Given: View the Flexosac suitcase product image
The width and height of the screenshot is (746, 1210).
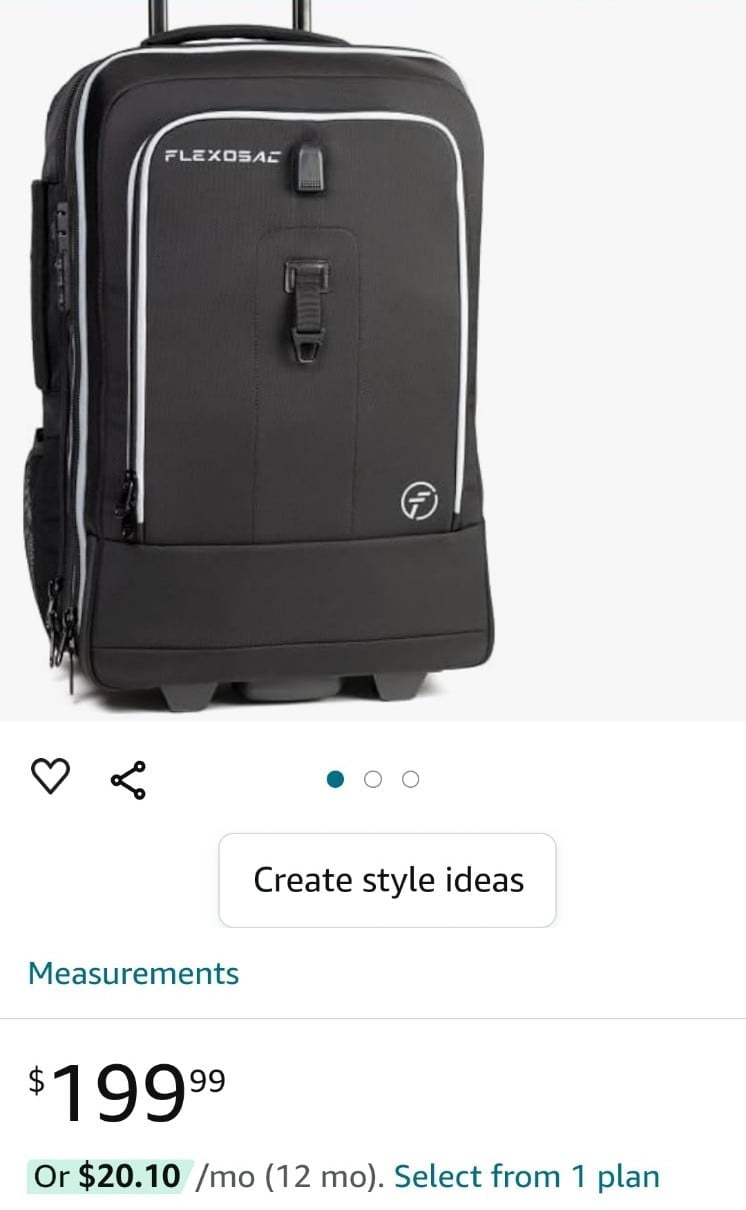Looking at the screenshot, I should click(373, 360).
